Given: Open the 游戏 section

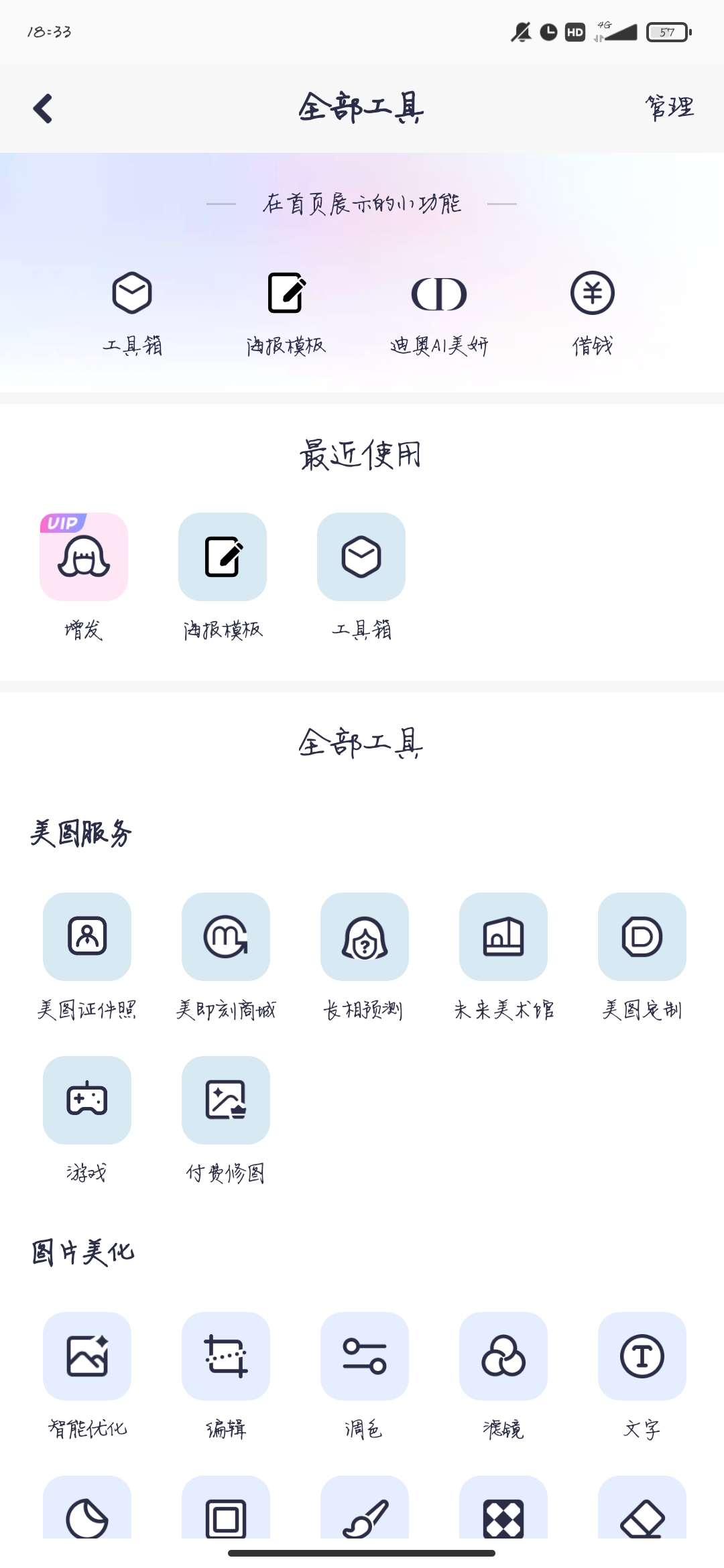Looking at the screenshot, I should coord(87,1100).
